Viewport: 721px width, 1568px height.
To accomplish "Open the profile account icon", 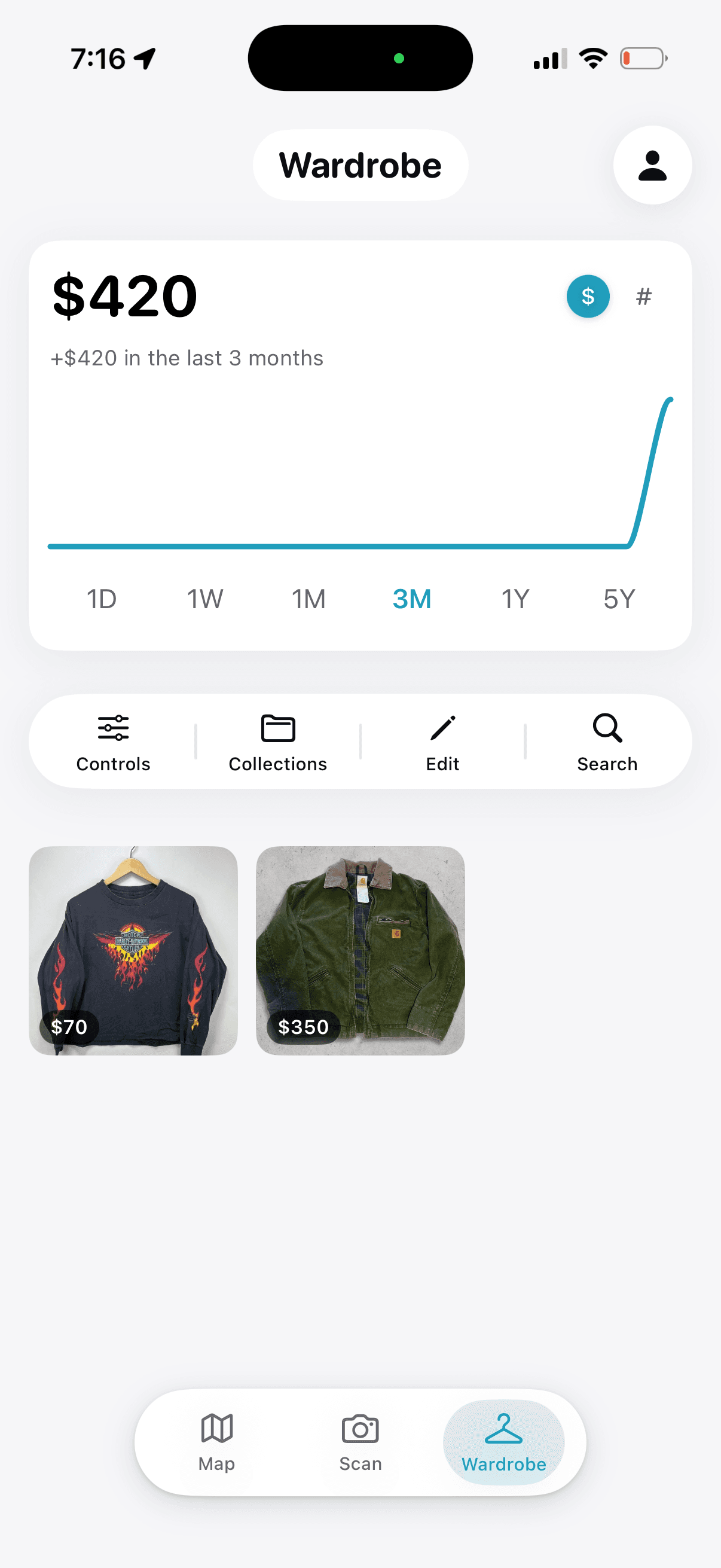I will [652, 164].
